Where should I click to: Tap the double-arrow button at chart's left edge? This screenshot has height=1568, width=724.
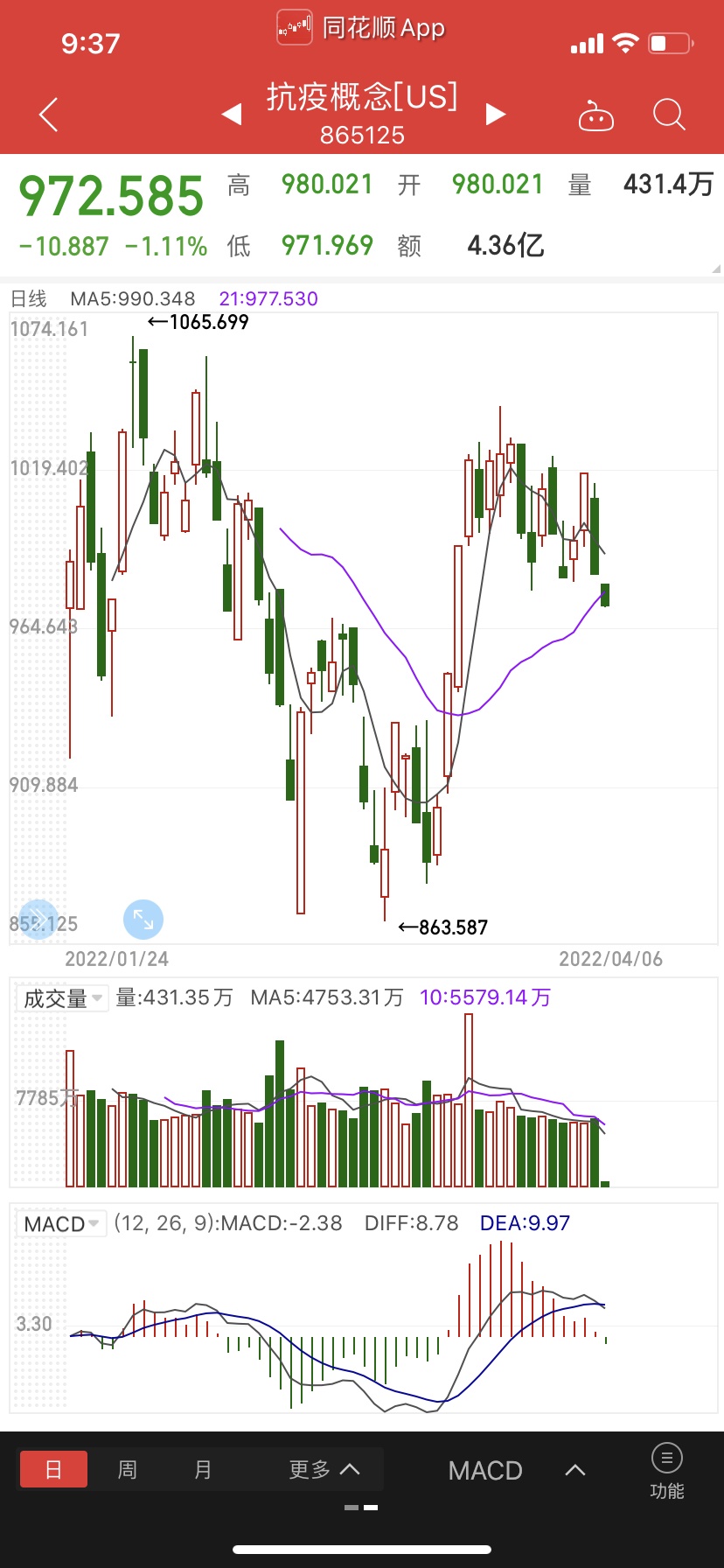tap(38, 920)
